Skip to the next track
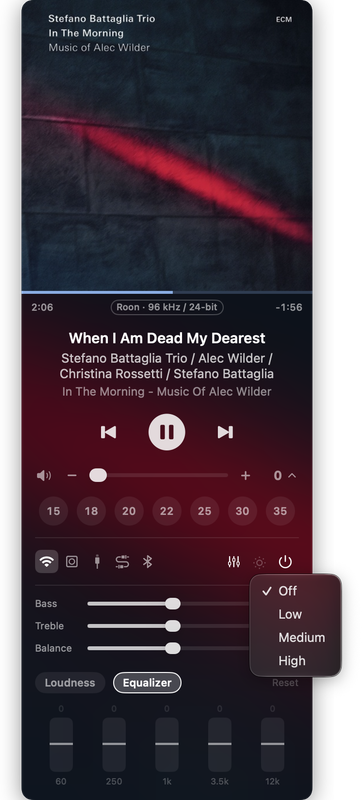This screenshot has height=800, width=364. [225, 432]
